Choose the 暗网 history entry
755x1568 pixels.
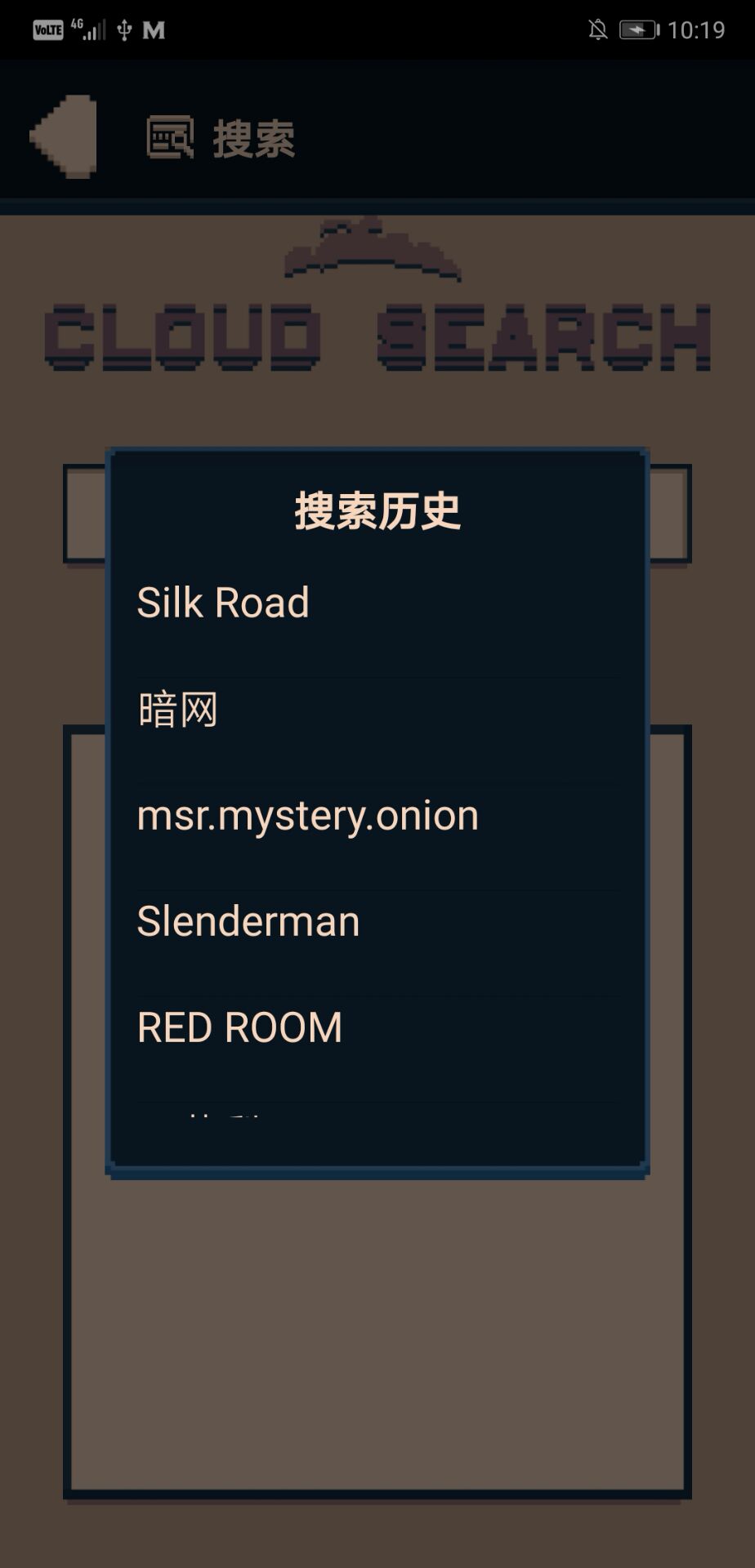pyautogui.click(x=377, y=709)
